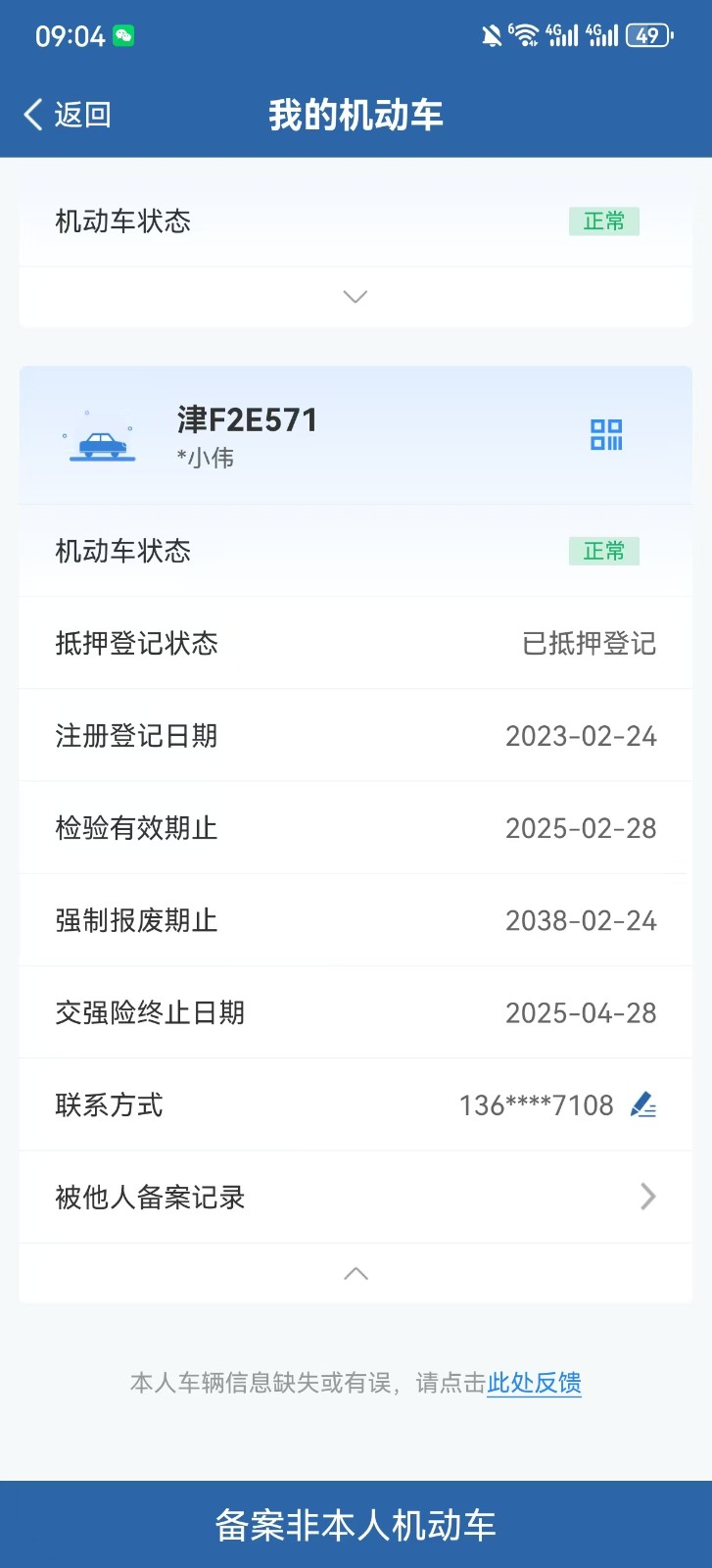Open QR code icon for 津F2E571
The image size is (712, 1568).
(x=606, y=434)
